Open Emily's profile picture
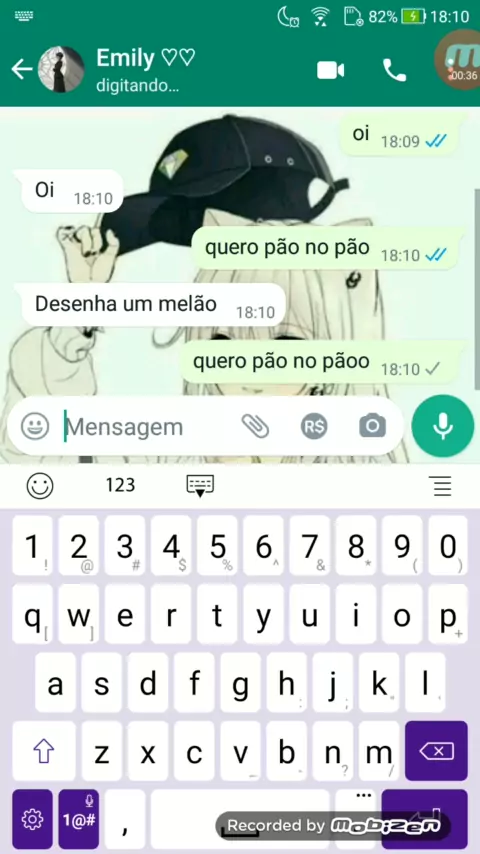The image size is (480, 854). click(x=61, y=69)
